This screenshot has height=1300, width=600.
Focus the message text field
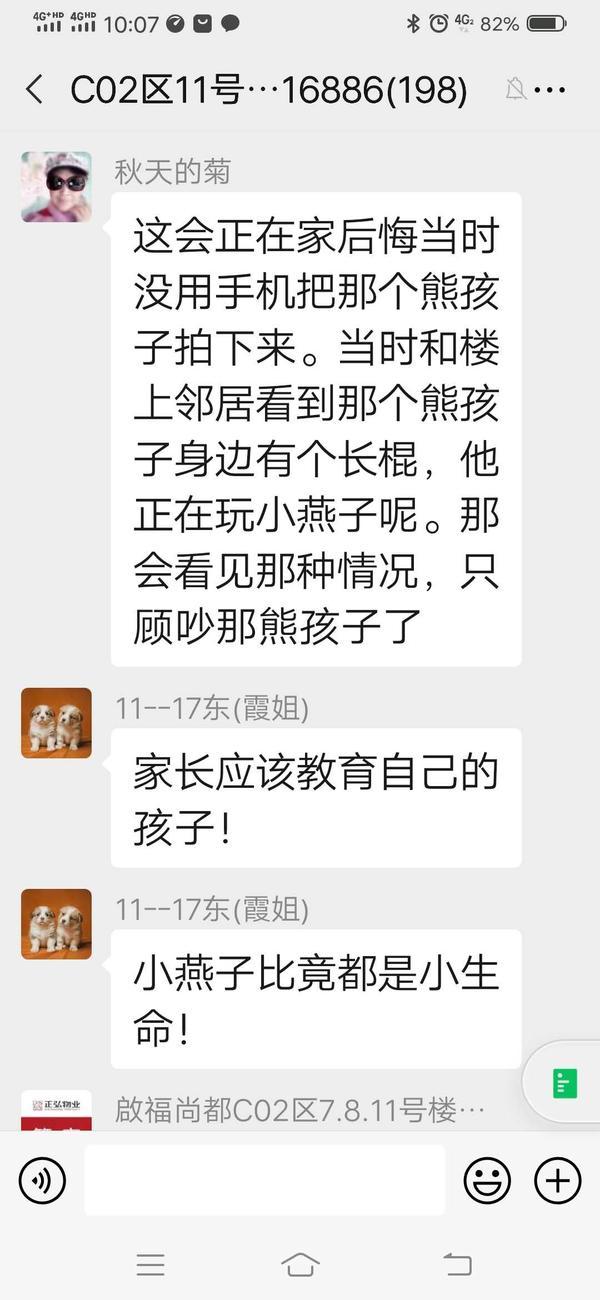(264, 1181)
